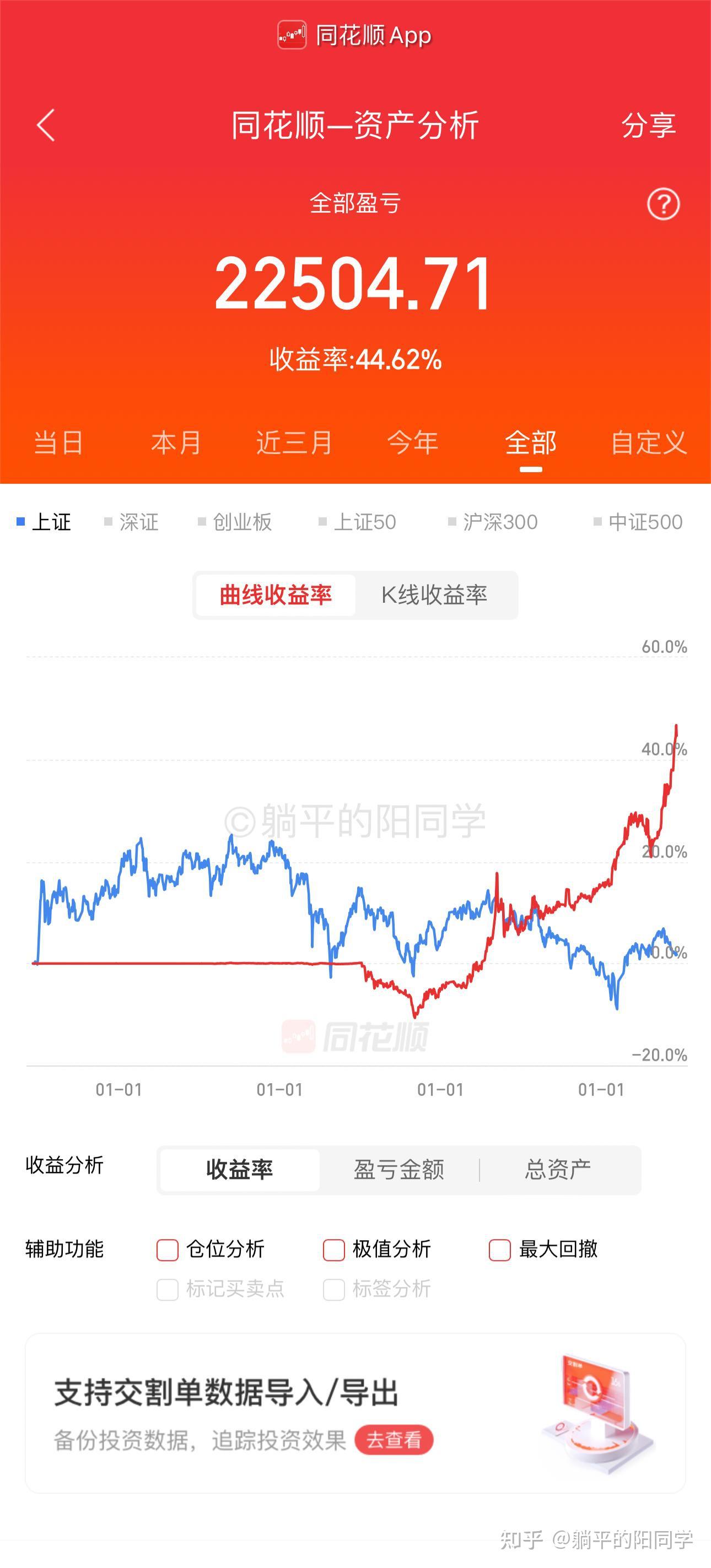The height and width of the screenshot is (1568, 711).
Task: Click the back arrow to return
Action: click(46, 126)
